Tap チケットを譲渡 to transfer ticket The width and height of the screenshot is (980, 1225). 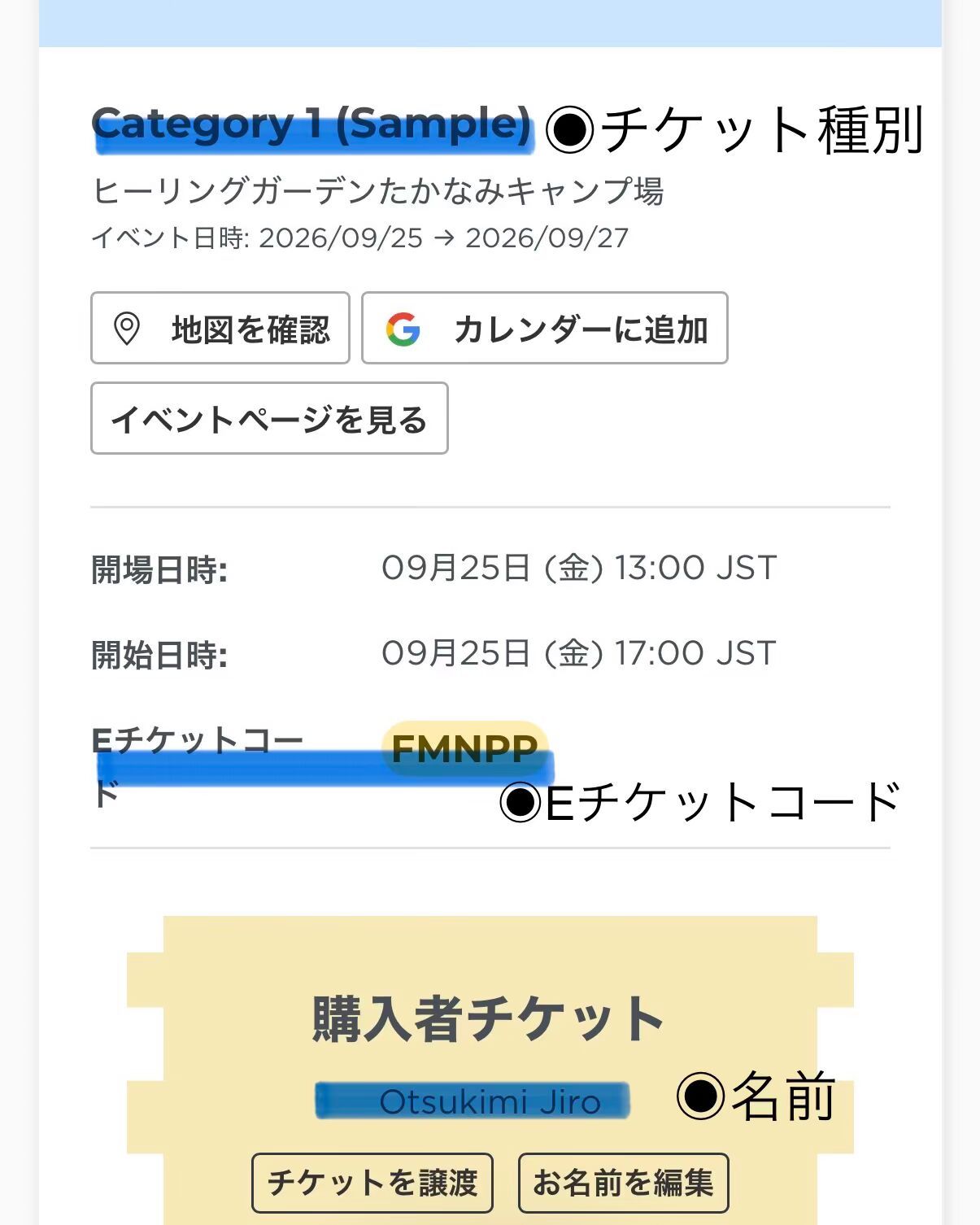click(x=372, y=1183)
